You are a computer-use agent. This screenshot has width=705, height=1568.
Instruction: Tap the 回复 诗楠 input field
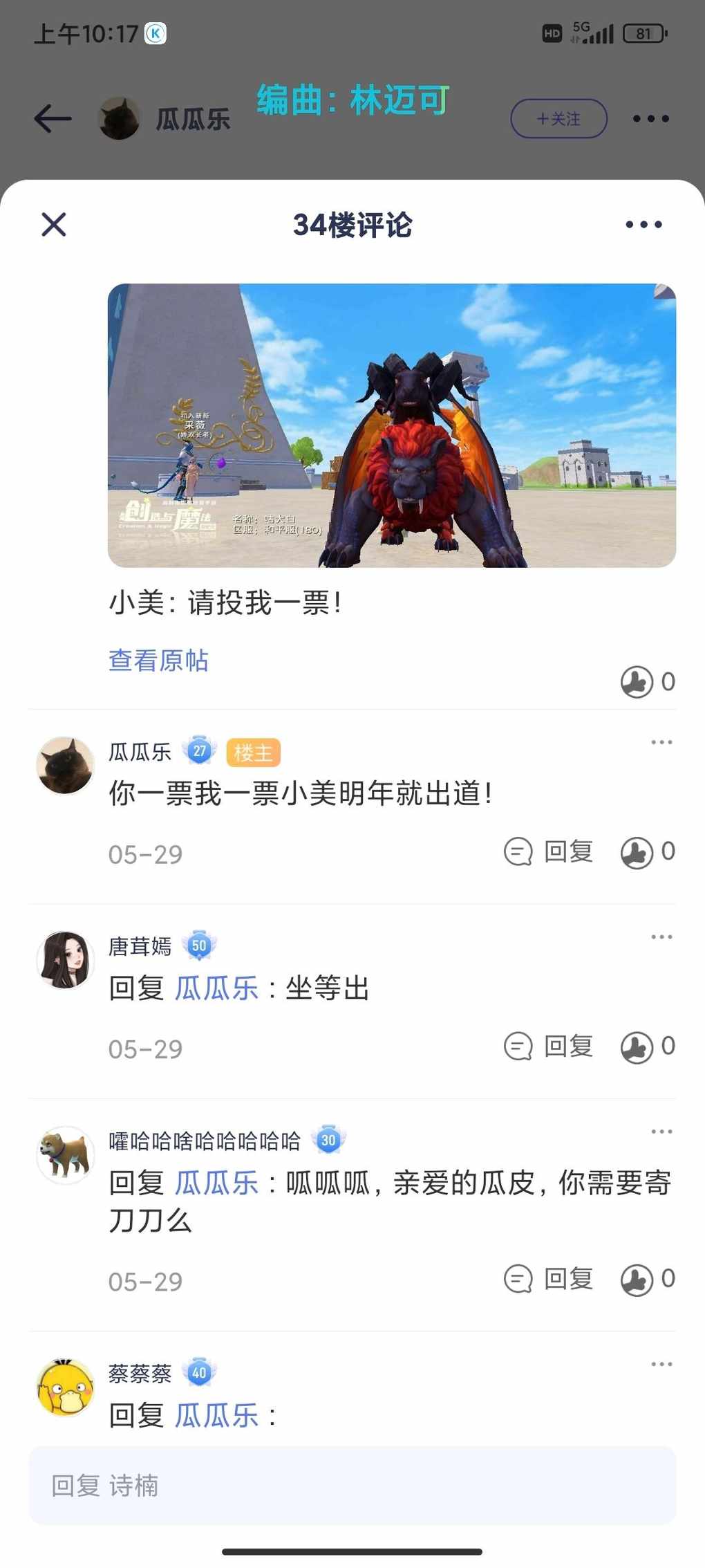pos(352,1485)
